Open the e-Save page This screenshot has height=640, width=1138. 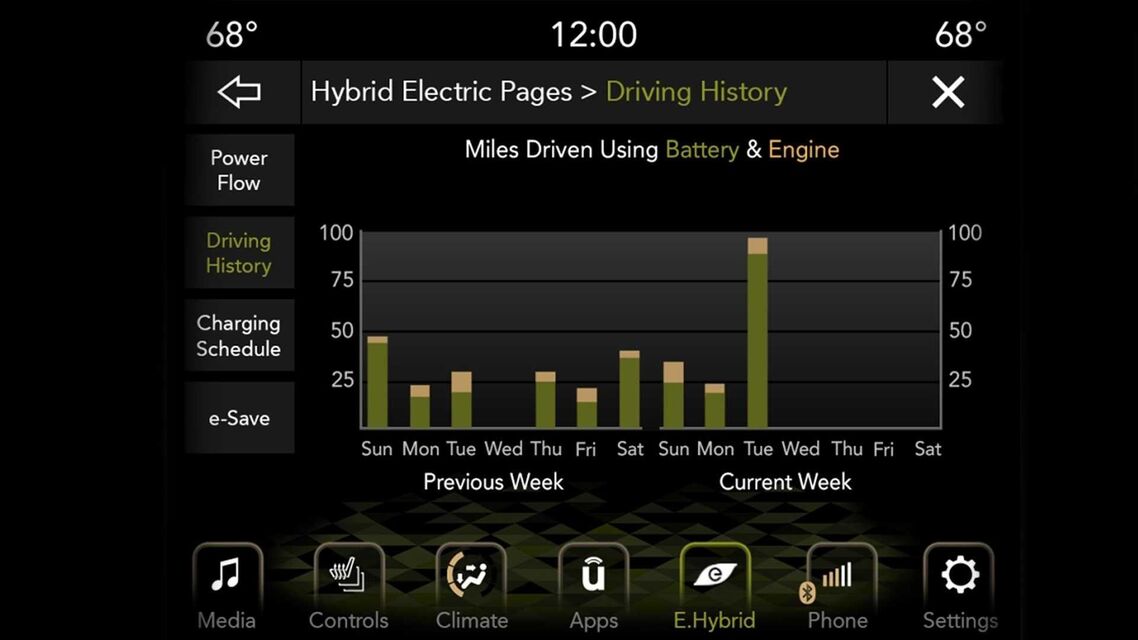(239, 418)
